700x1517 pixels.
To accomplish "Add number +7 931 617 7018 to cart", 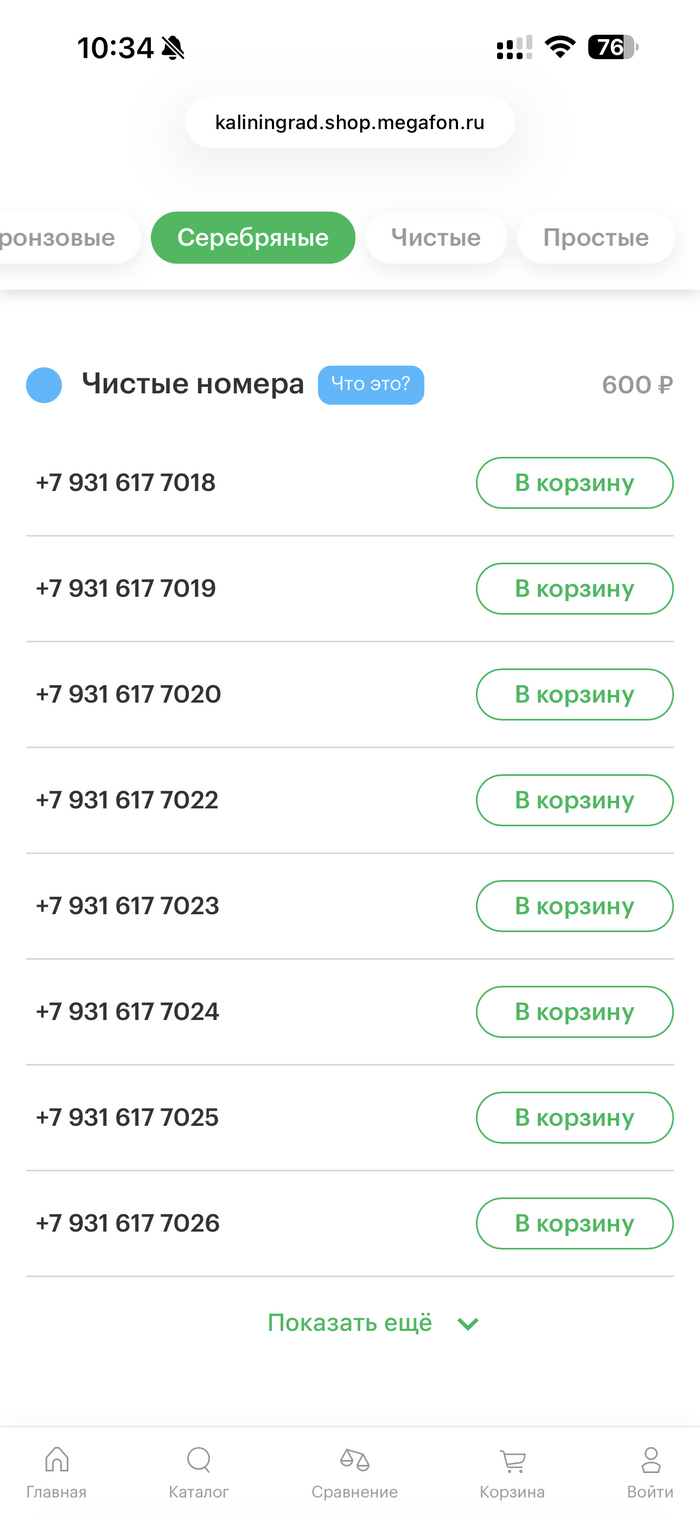I will click(574, 483).
